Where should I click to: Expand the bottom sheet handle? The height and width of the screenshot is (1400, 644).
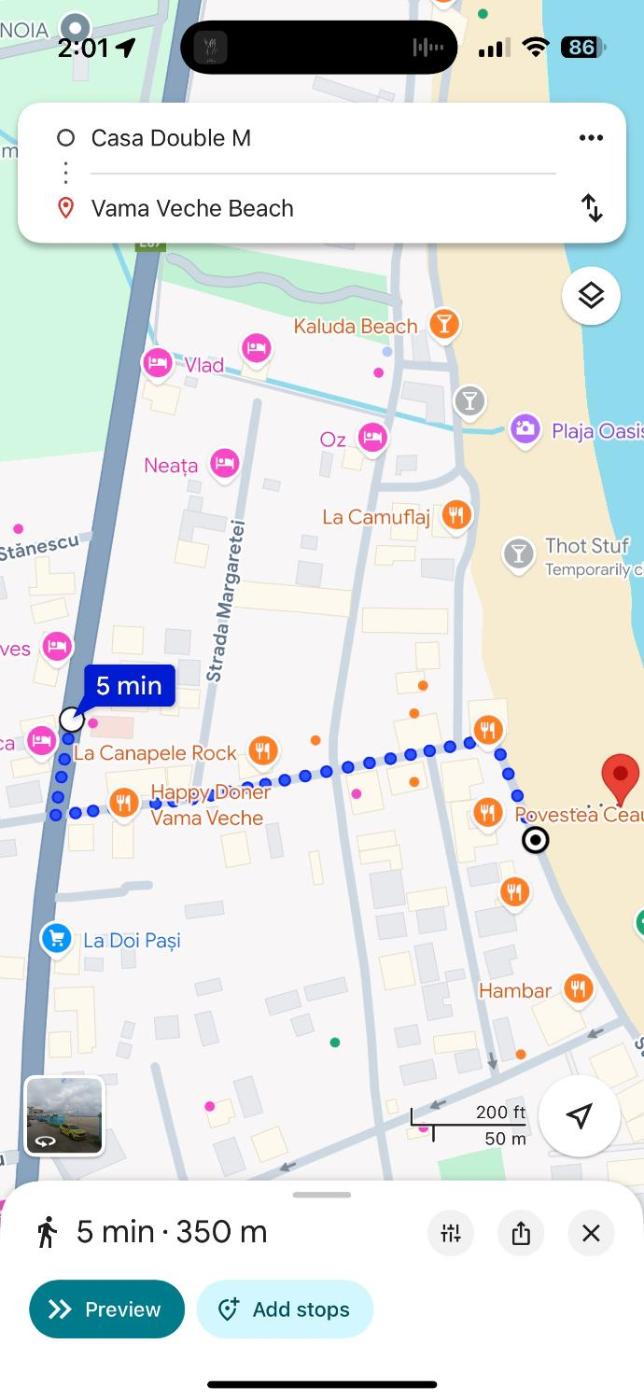[322, 1195]
